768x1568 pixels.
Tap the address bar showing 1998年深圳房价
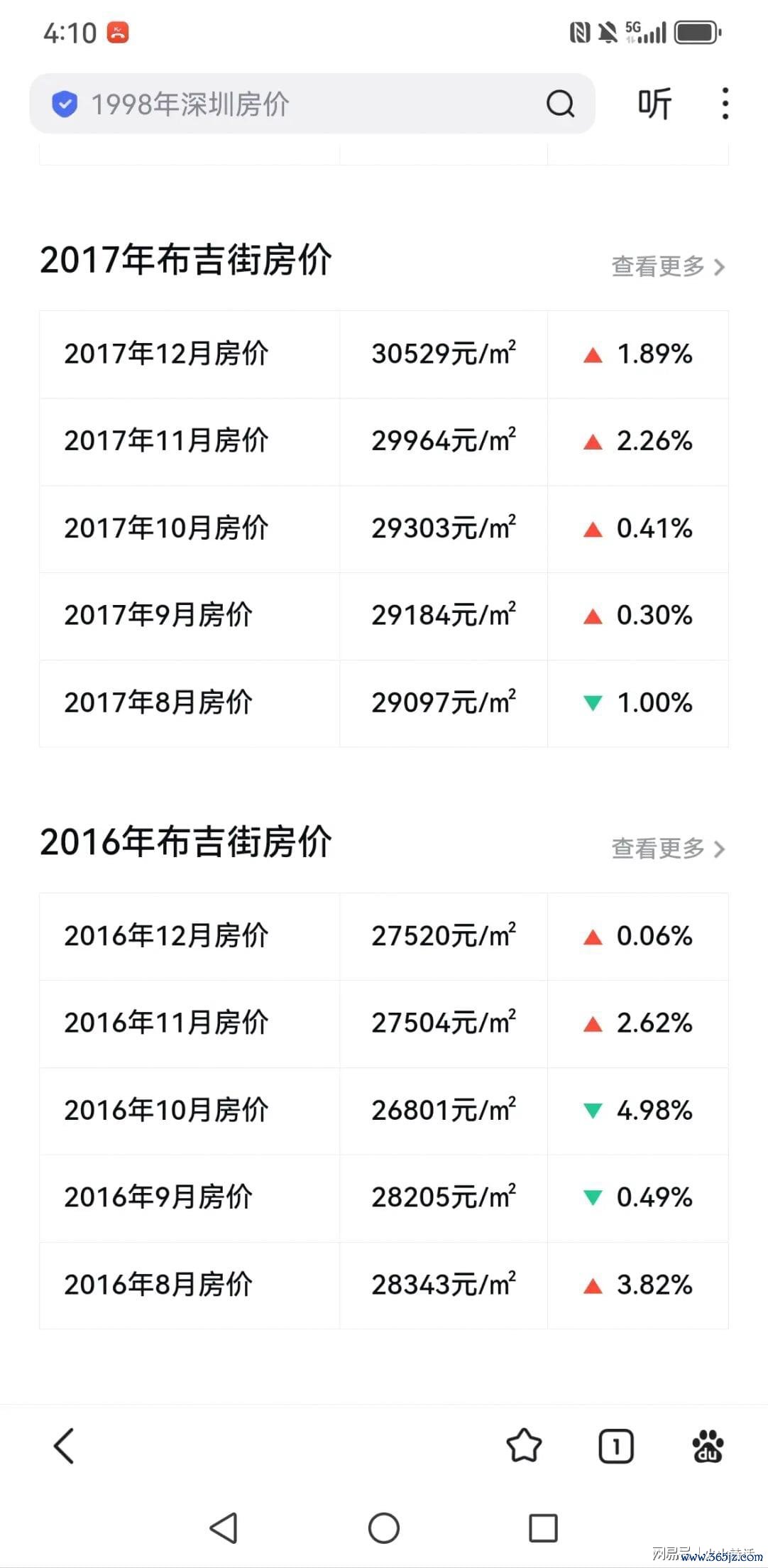point(312,104)
